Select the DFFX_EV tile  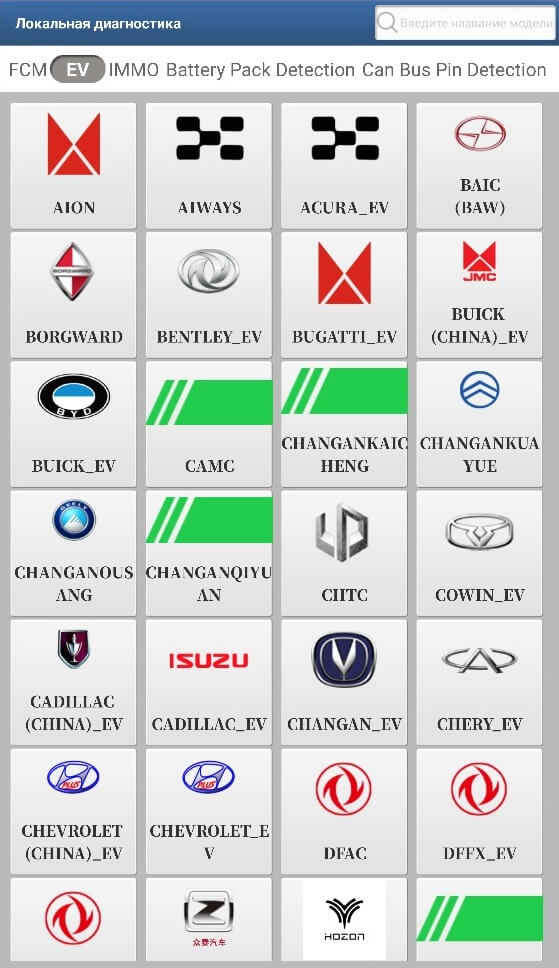[x=479, y=811]
